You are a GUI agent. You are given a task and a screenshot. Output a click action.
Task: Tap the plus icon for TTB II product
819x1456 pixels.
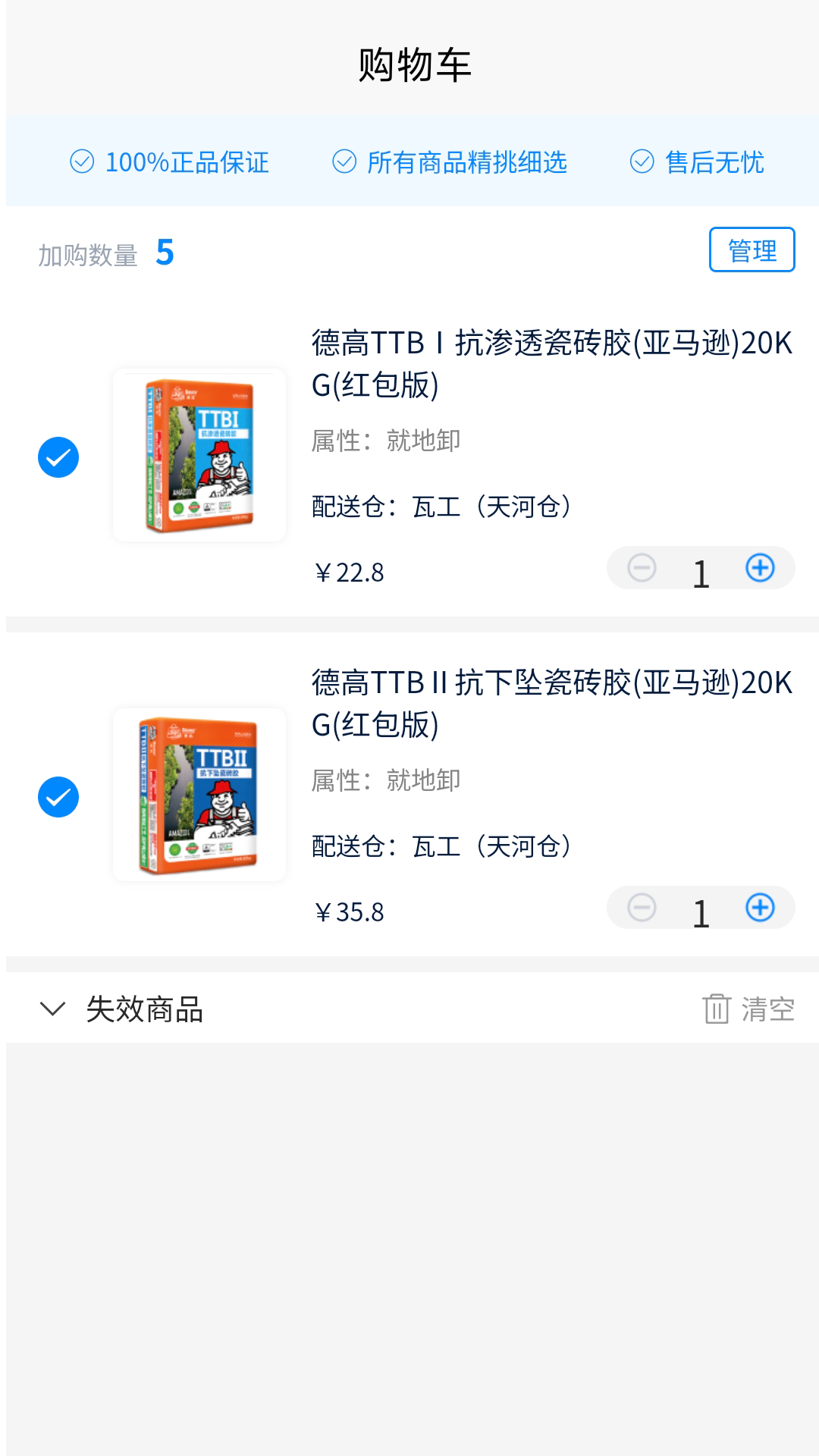(761, 907)
